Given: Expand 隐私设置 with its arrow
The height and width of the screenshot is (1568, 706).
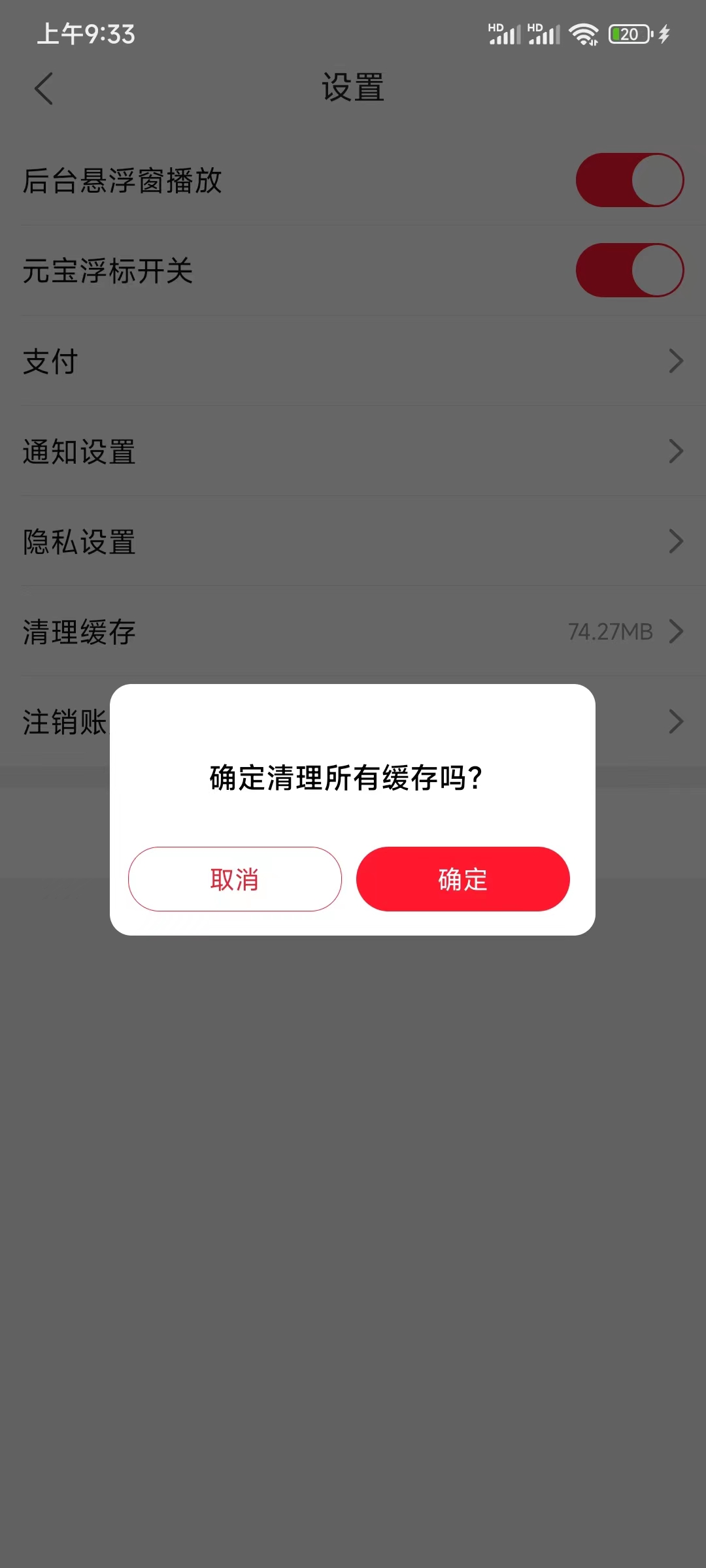Looking at the screenshot, I should click(x=677, y=541).
